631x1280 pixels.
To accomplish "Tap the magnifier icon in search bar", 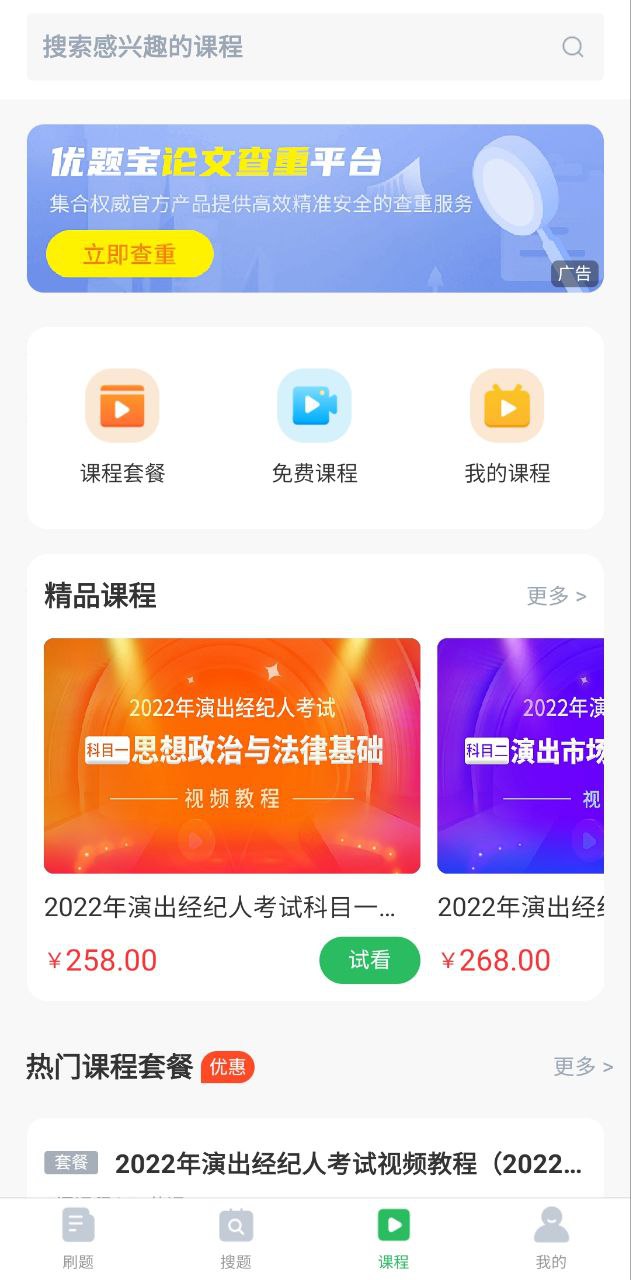I will [x=573, y=47].
